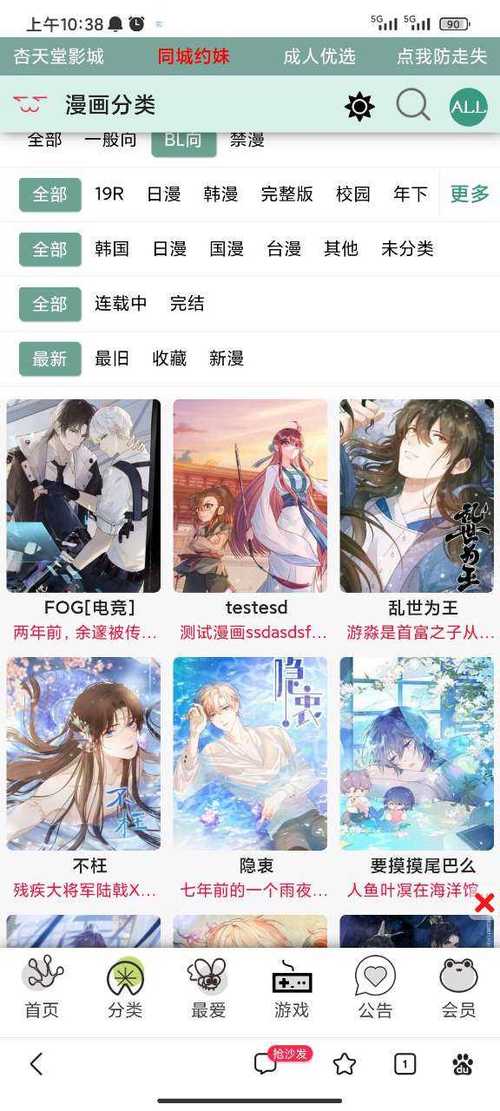Tap the green ALL circle button
Image resolution: width=500 pixels, height=1111 pixels.
click(x=468, y=107)
